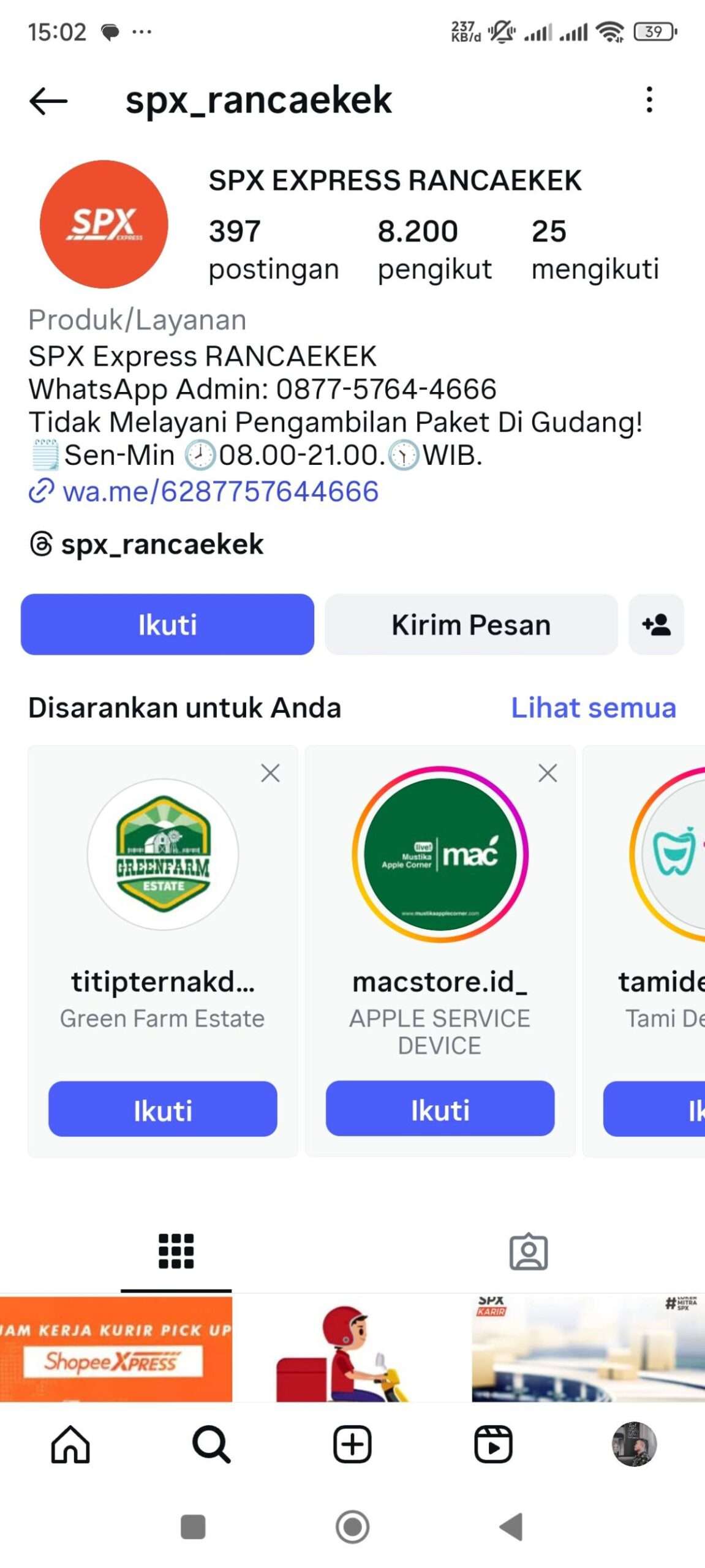Open Lihat semua suggested accounts
The width and height of the screenshot is (705, 1568).
594,707
